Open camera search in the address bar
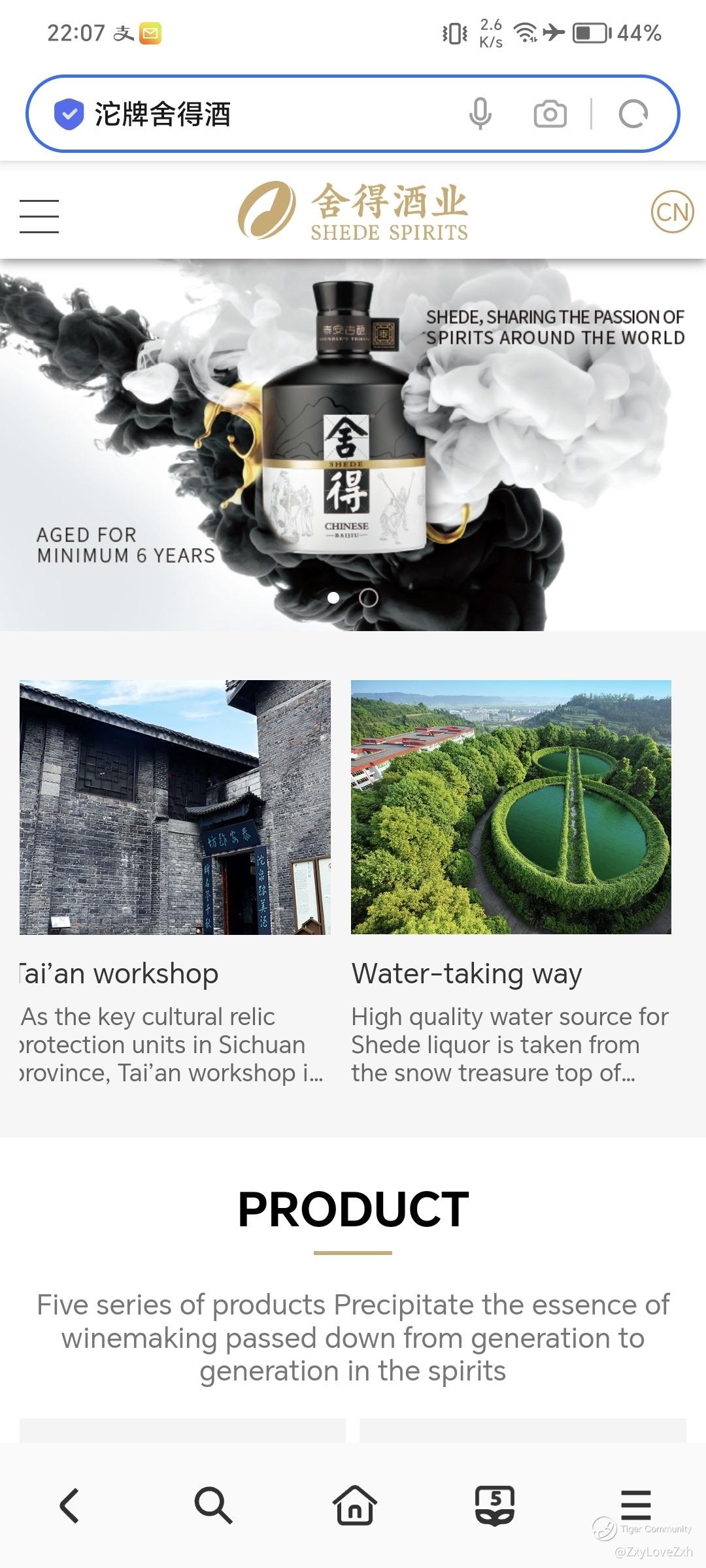Image resolution: width=706 pixels, height=1568 pixels. point(550,114)
